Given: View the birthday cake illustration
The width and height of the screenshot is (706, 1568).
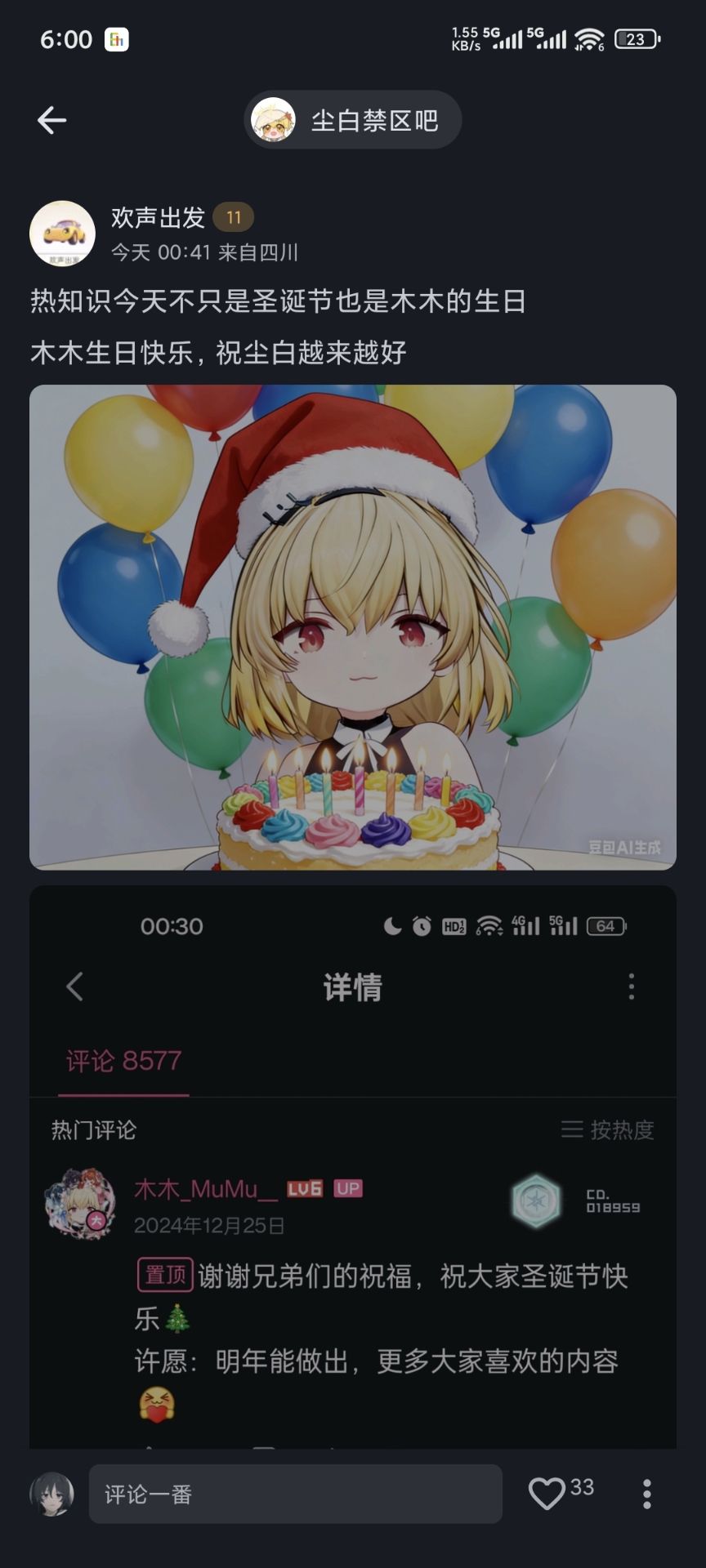Looking at the screenshot, I should tap(353, 627).
